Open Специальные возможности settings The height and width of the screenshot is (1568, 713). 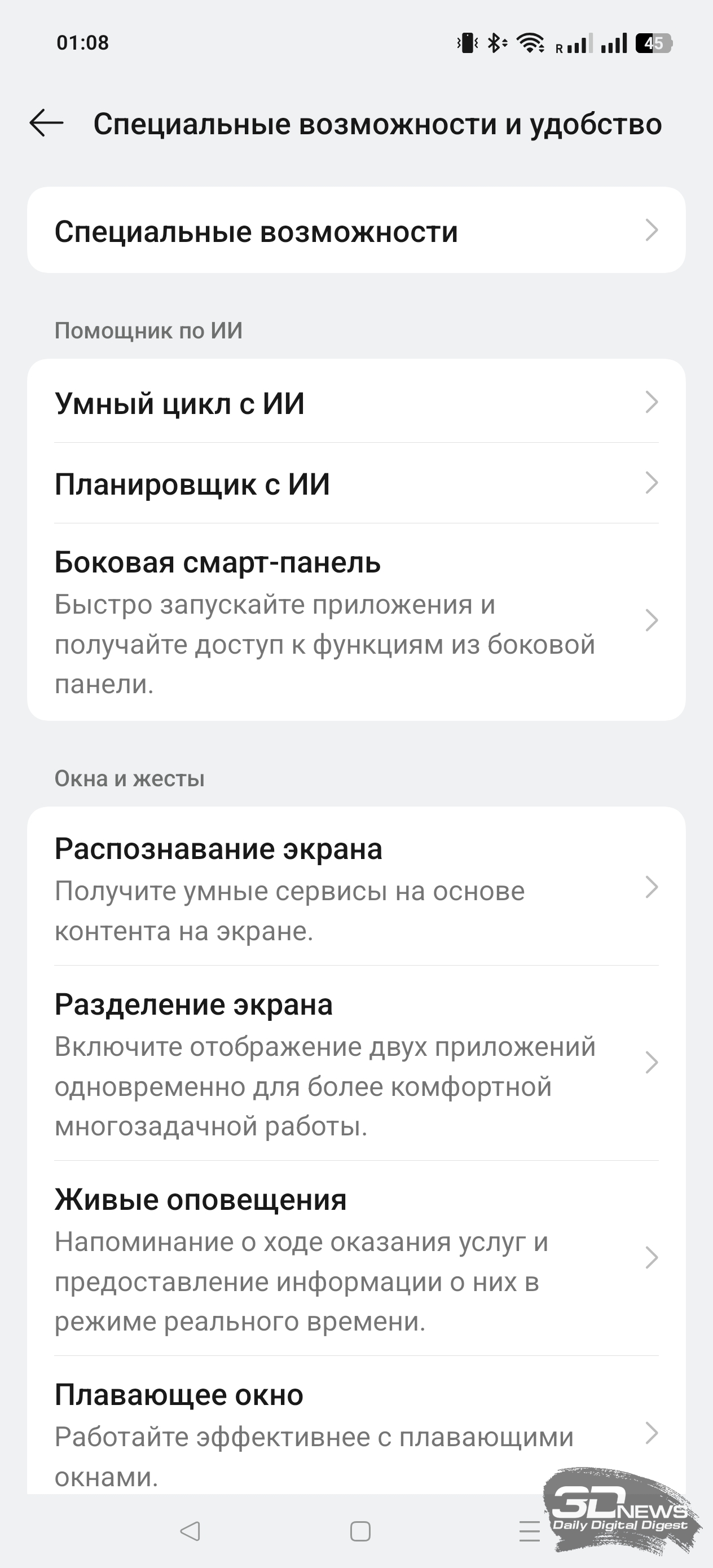tap(356, 230)
